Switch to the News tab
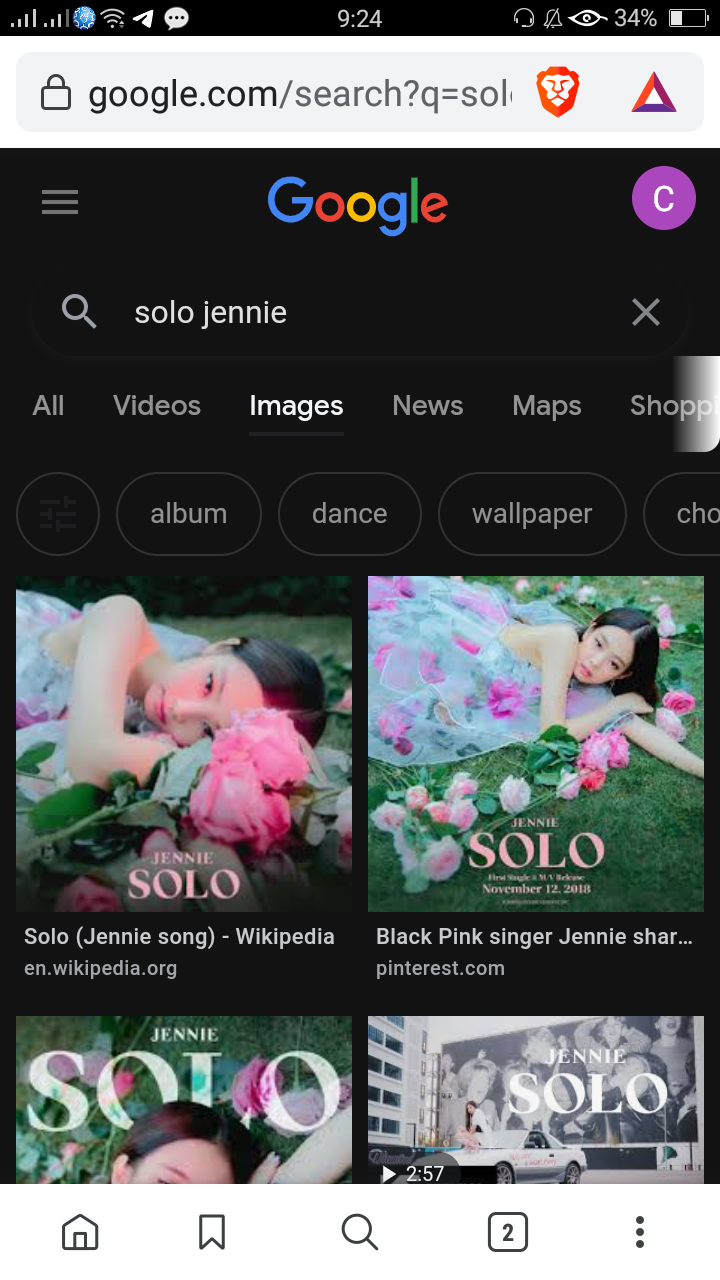 [x=428, y=406]
